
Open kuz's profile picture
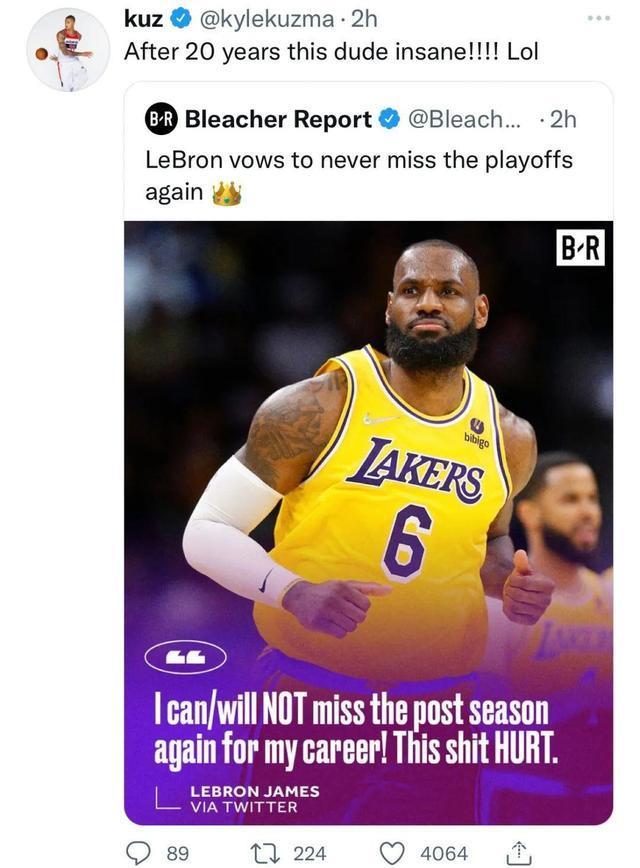pos(67,50)
